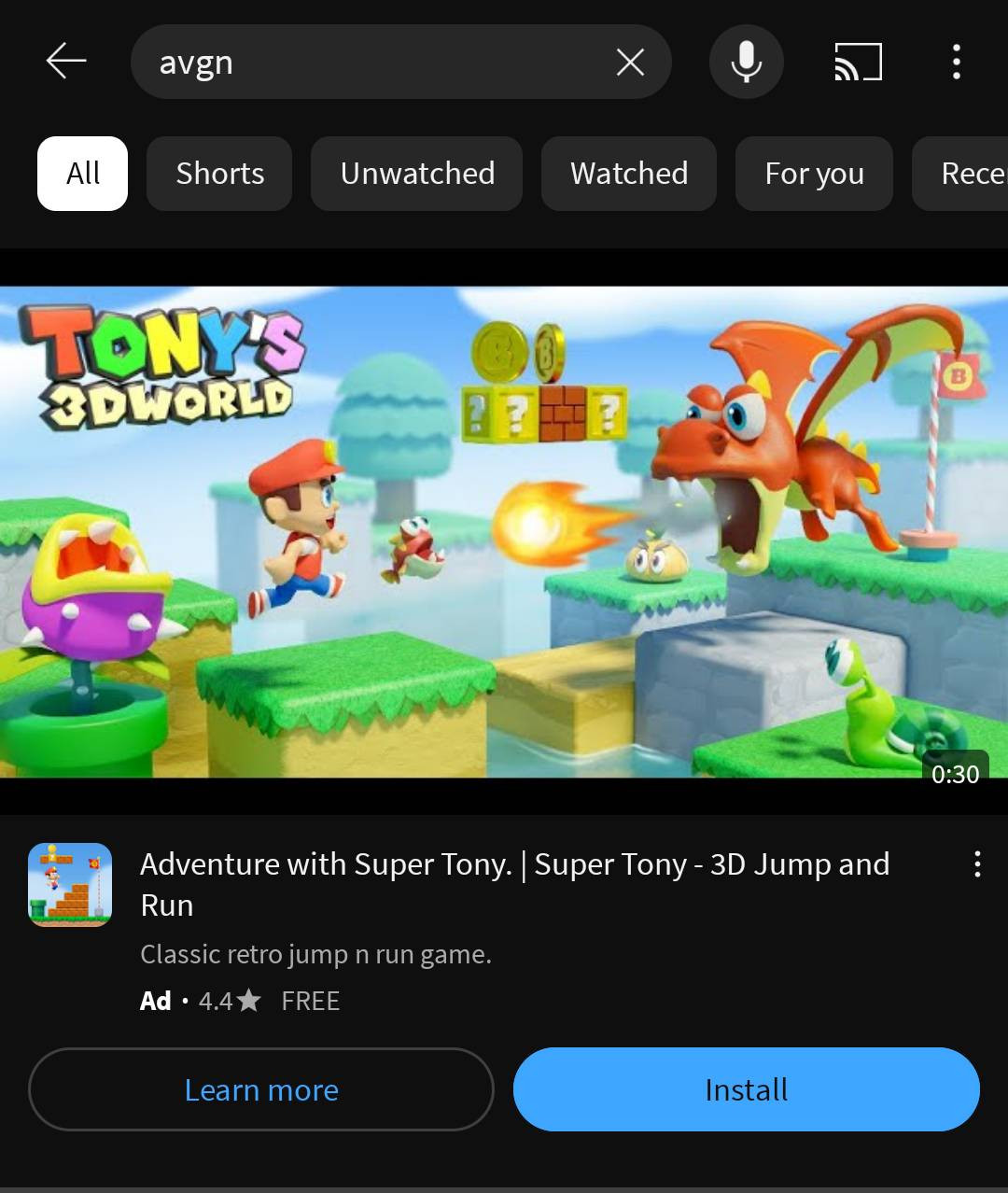Screen dimensions: 1008x1193
Task: Open the cast to device icon
Action: (x=857, y=63)
